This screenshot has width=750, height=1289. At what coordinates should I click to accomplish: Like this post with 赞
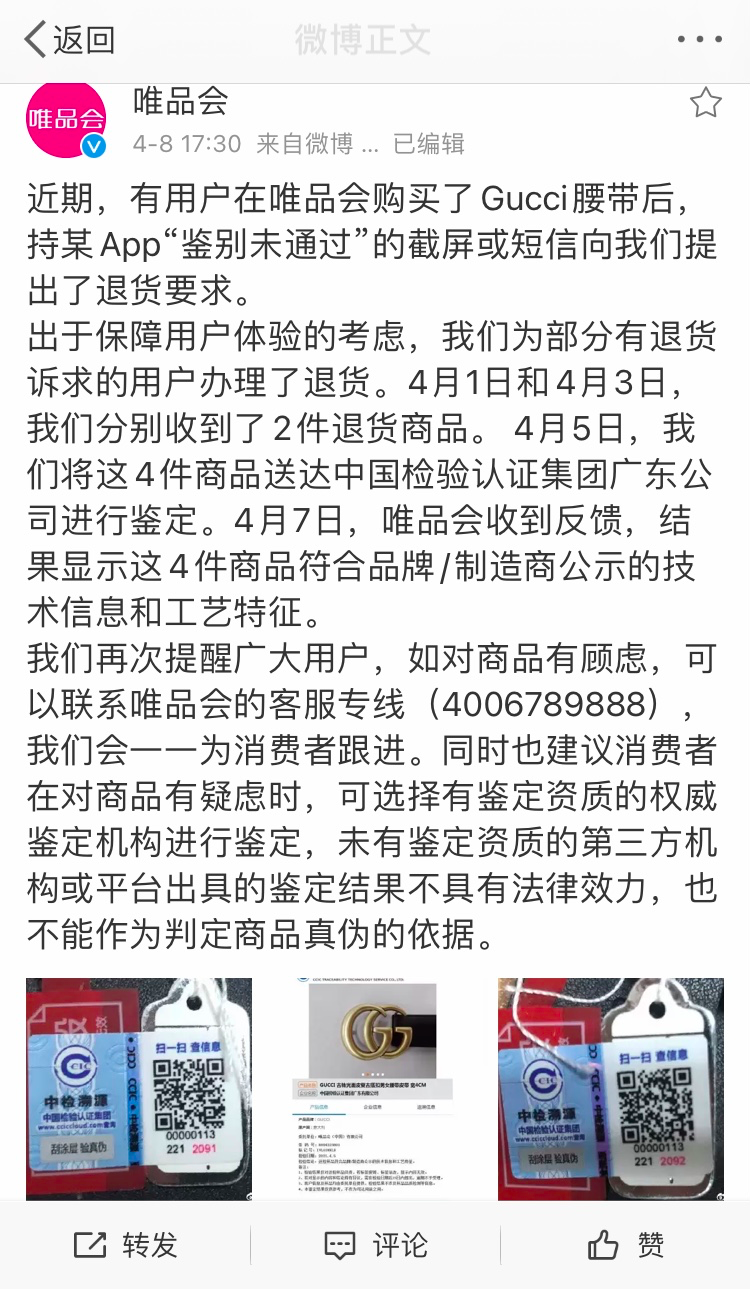625,1245
